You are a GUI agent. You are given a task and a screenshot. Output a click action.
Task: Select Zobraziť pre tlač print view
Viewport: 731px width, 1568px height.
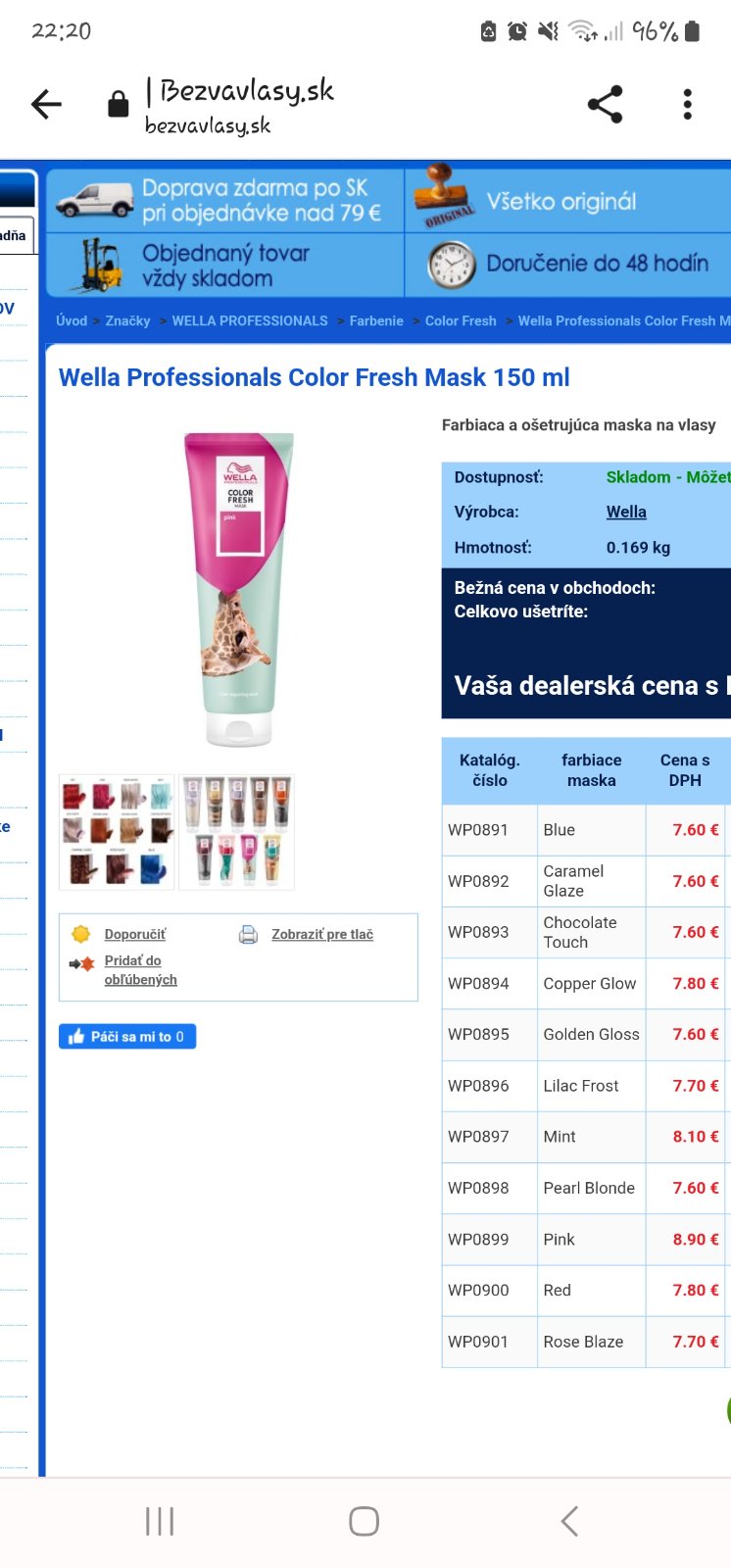coord(321,934)
